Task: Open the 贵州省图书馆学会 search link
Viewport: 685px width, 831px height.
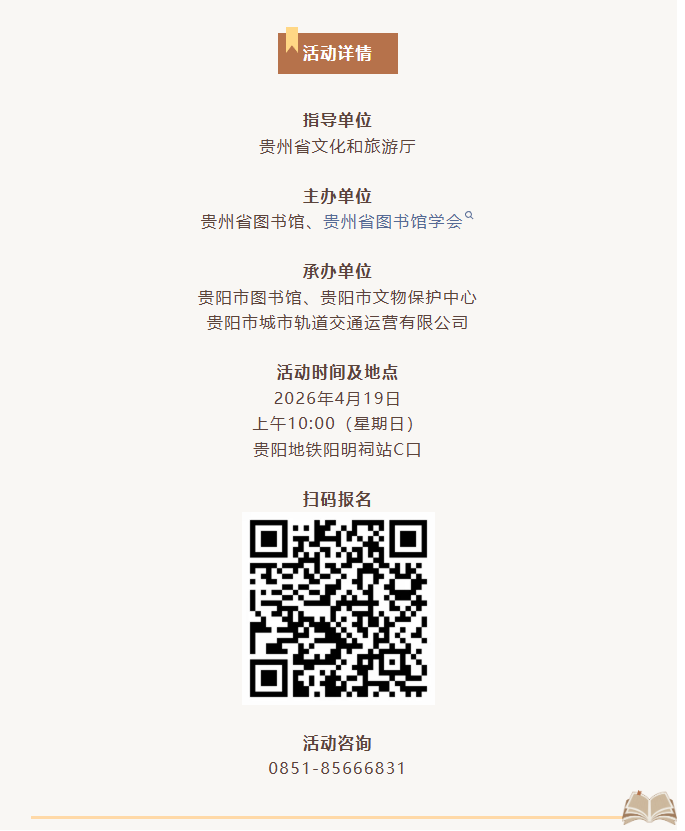Action: pos(393,222)
